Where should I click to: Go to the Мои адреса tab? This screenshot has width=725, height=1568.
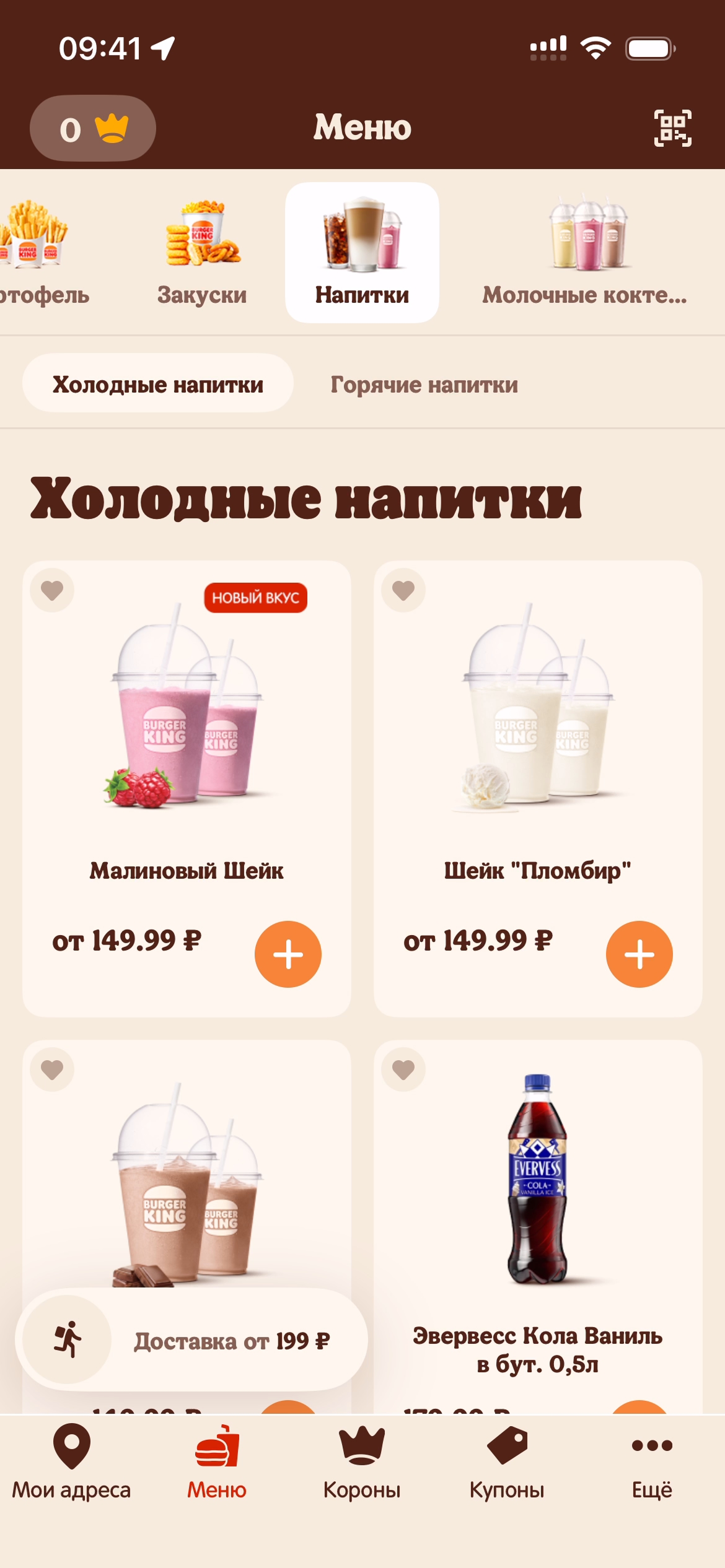click(x=72, y=1463)
